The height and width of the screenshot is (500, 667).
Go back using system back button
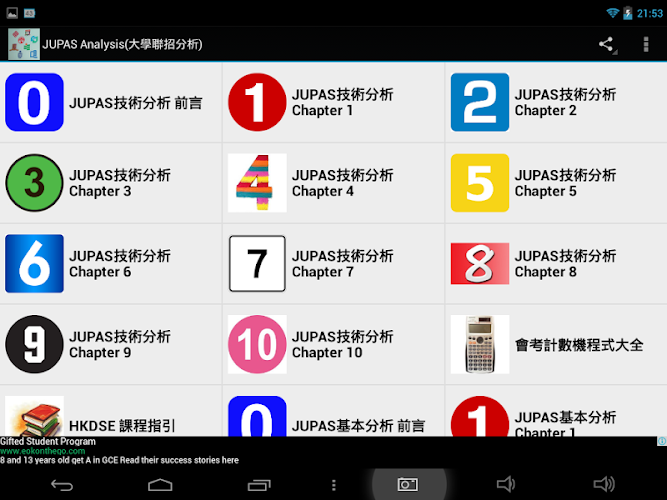(x=62, y=485)
